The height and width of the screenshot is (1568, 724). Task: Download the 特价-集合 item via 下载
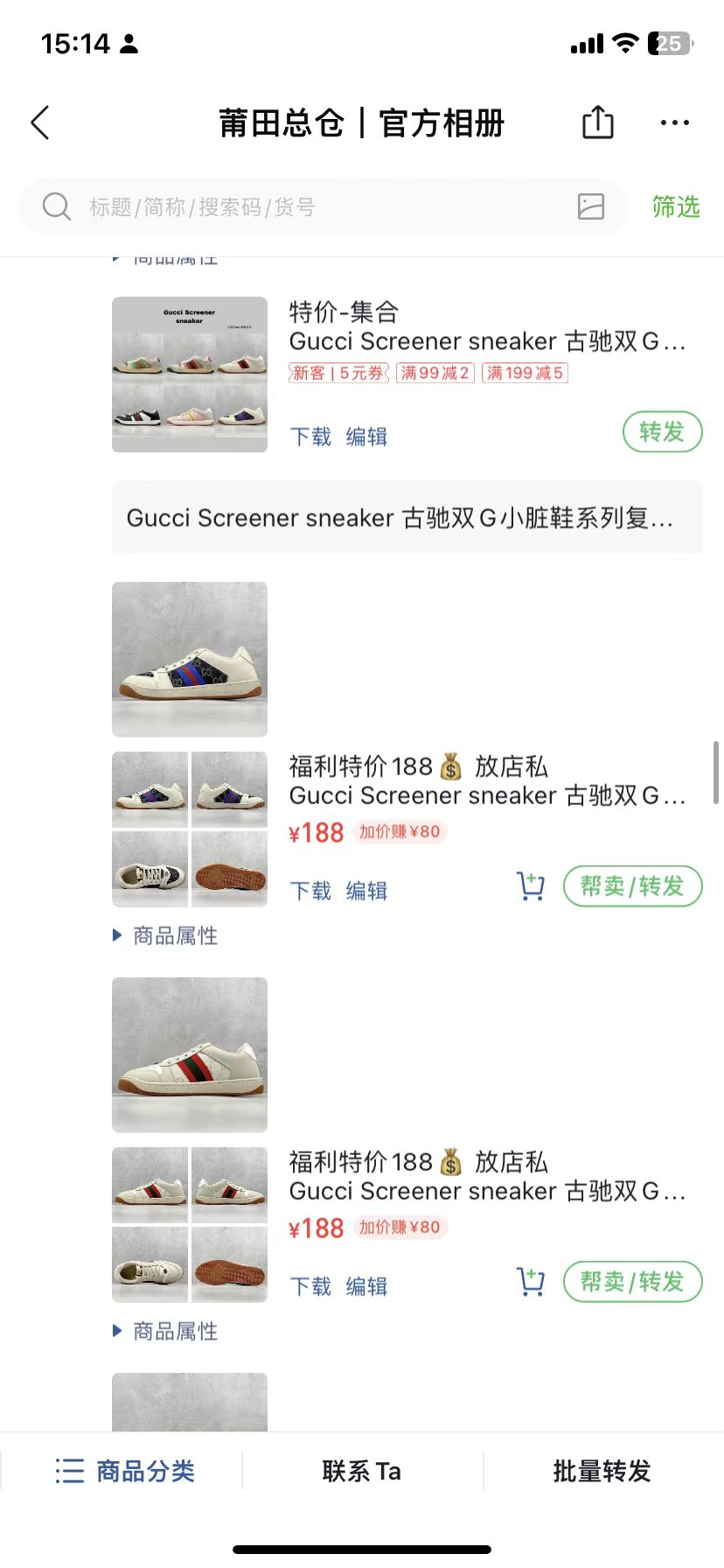(310, 437)
